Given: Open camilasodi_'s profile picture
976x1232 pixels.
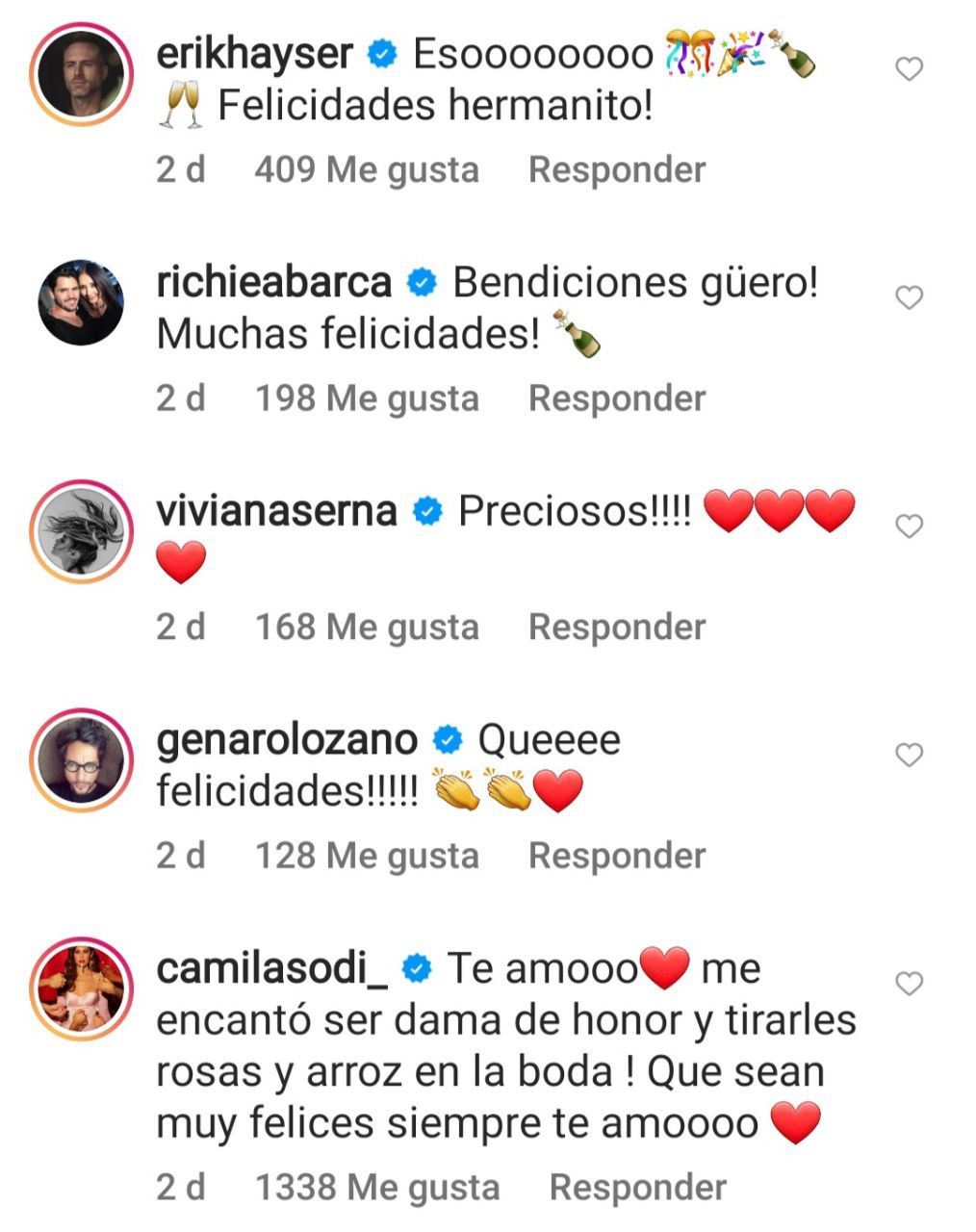Looking at the screenshot, I should (x=81, y=988).
